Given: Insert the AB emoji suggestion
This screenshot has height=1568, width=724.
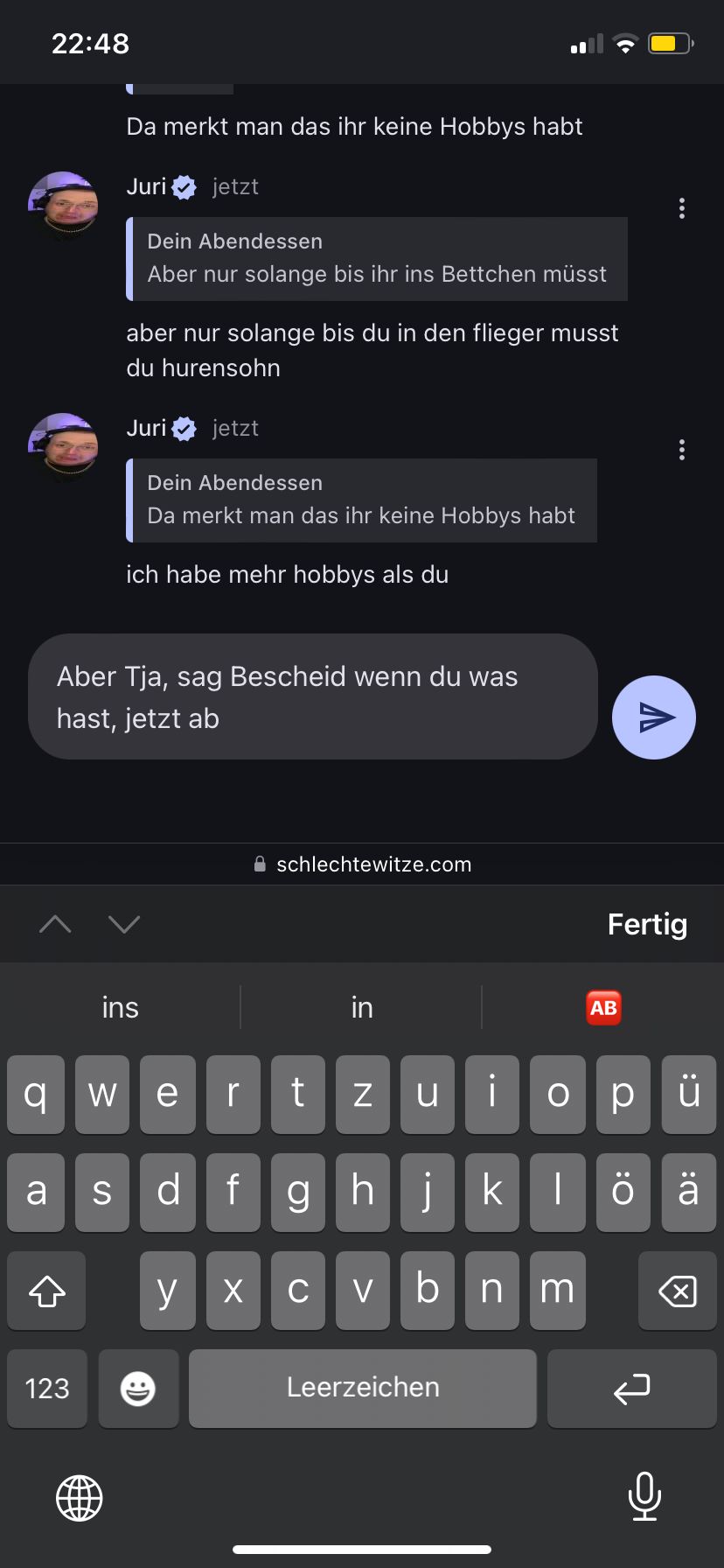Looking at the screenshot, I should [x=603, y=1007].
